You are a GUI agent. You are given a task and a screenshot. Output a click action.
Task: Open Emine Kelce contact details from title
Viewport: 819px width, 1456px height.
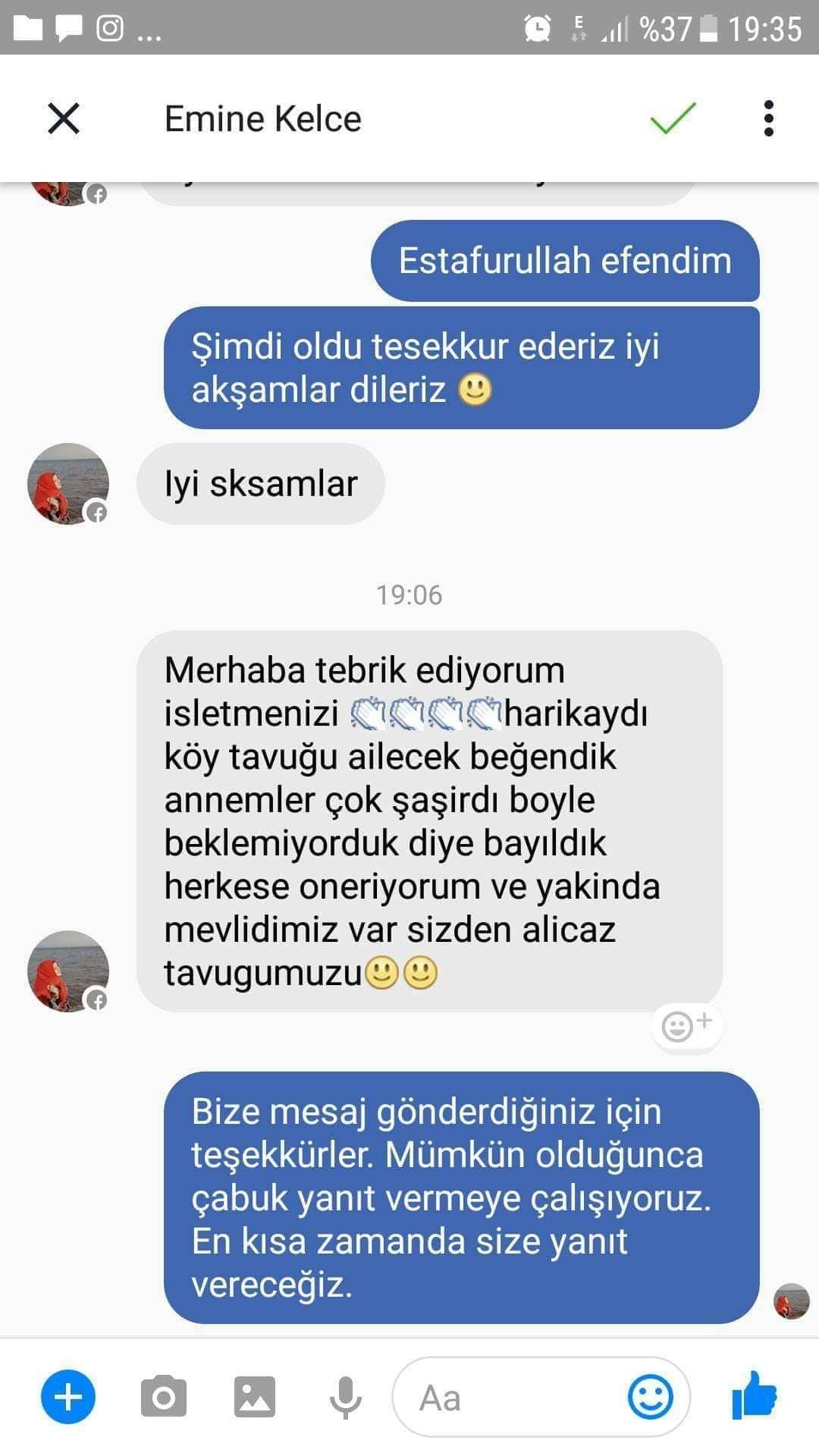click(263, 119)
